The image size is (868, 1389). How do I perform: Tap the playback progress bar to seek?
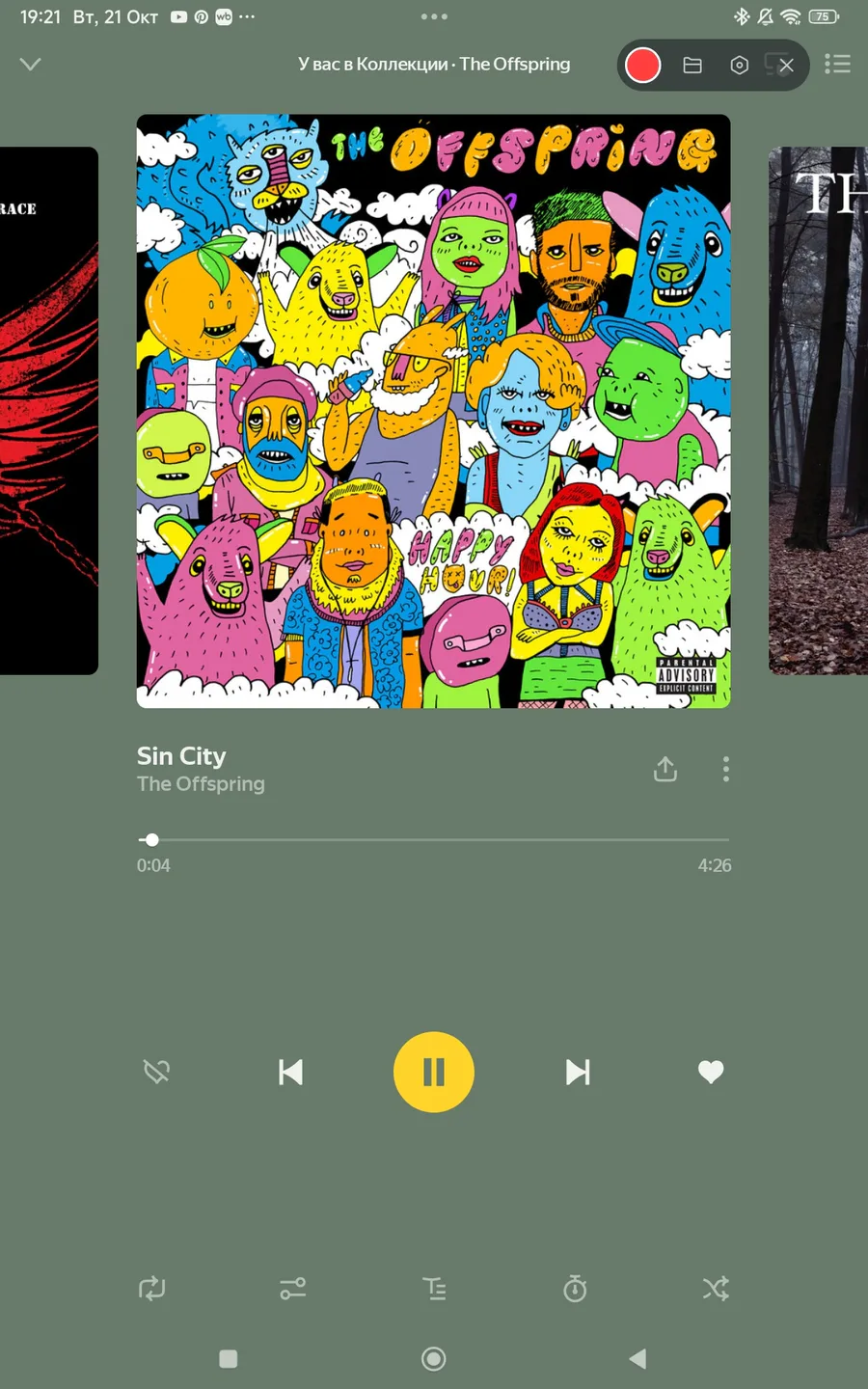click(x=434, y=840)
